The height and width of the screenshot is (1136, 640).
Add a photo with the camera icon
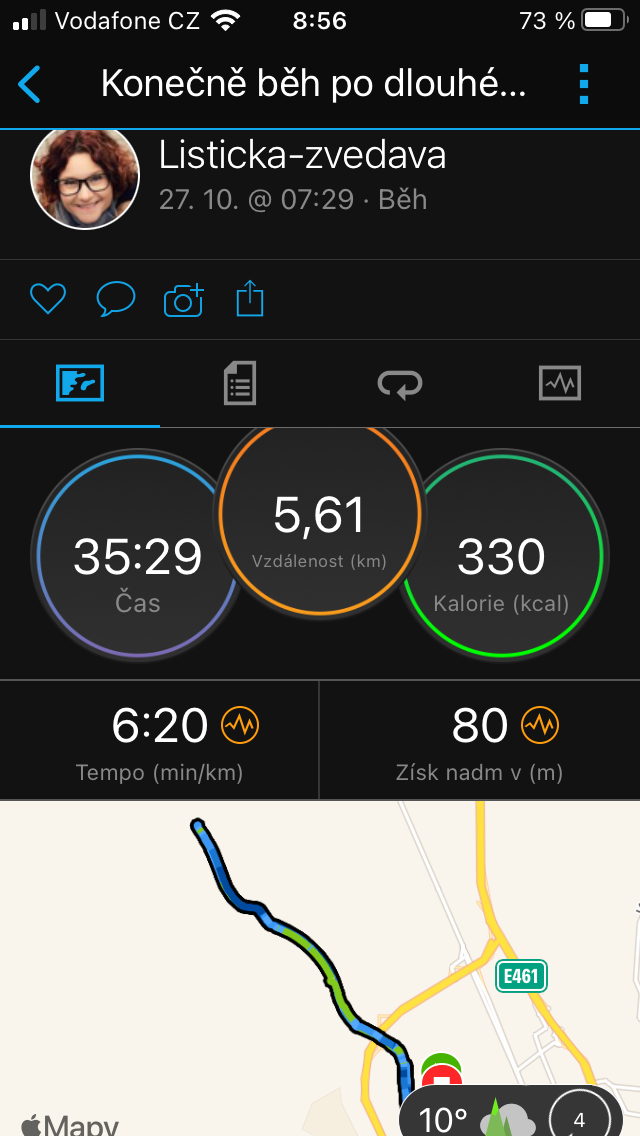click(183, 299)
